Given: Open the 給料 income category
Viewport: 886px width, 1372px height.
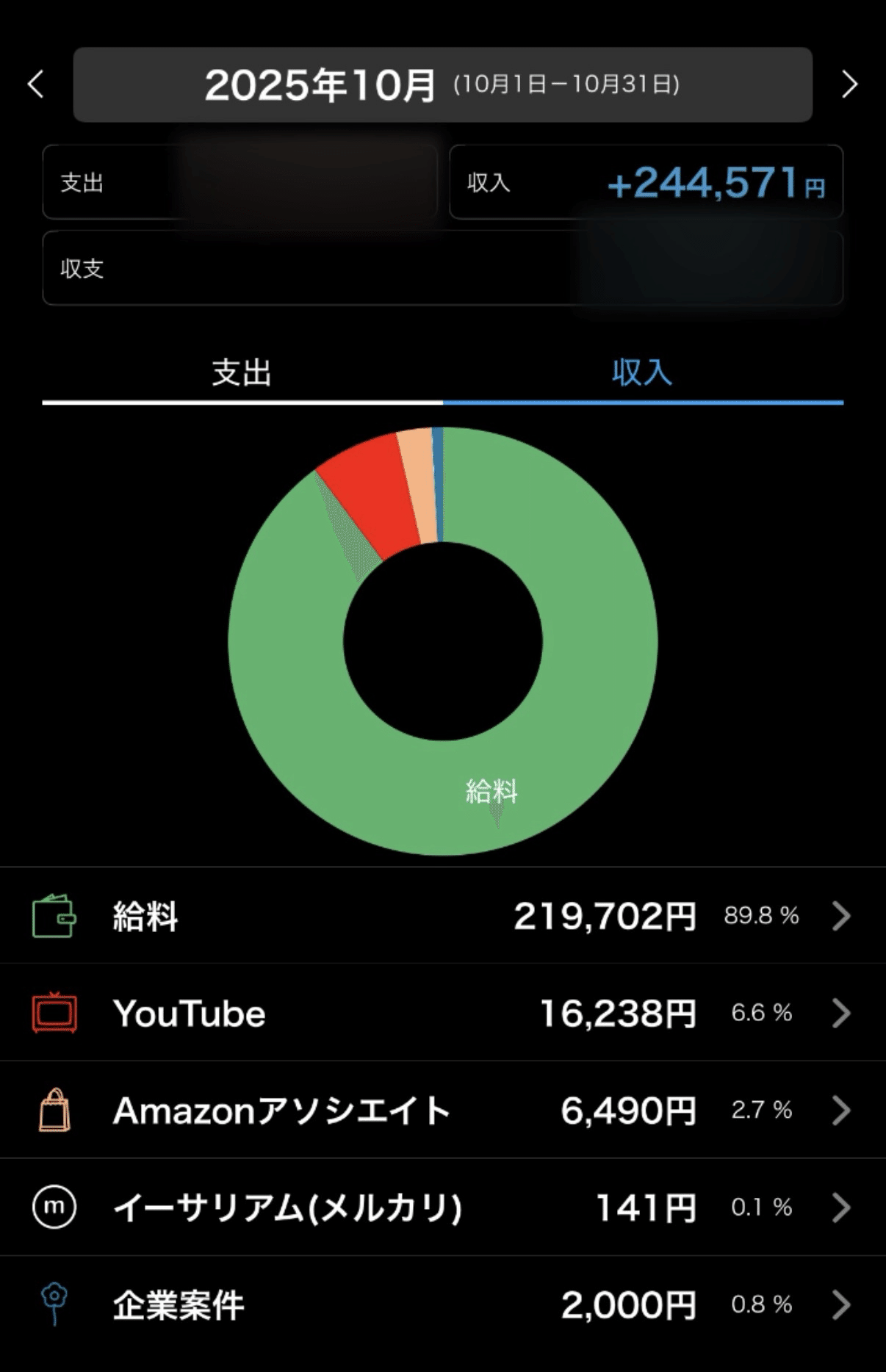Looking at the screenshot, I should [x=442, y=916].
